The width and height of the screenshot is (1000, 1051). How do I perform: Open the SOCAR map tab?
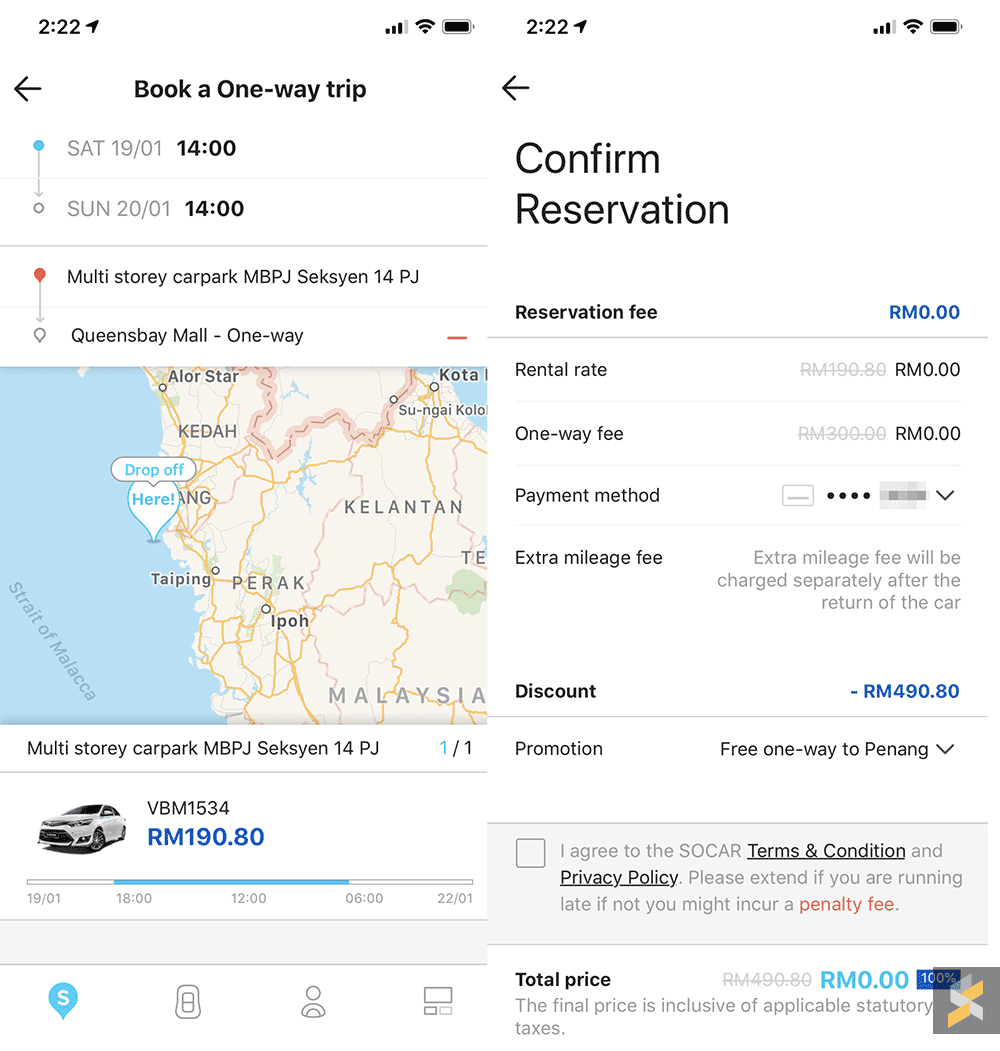(x=63, y=1001)
